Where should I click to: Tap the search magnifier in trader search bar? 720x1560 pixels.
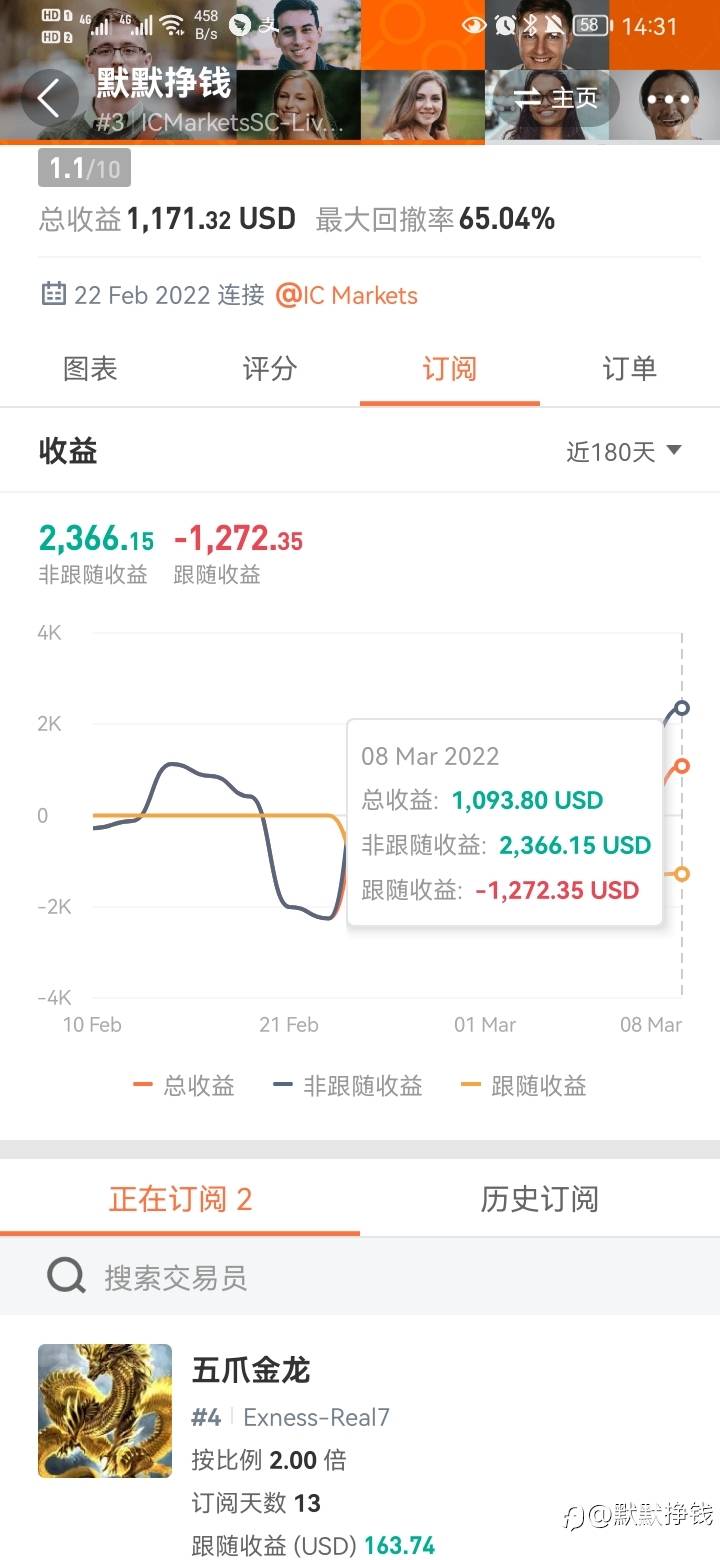tap(65, 1275)
